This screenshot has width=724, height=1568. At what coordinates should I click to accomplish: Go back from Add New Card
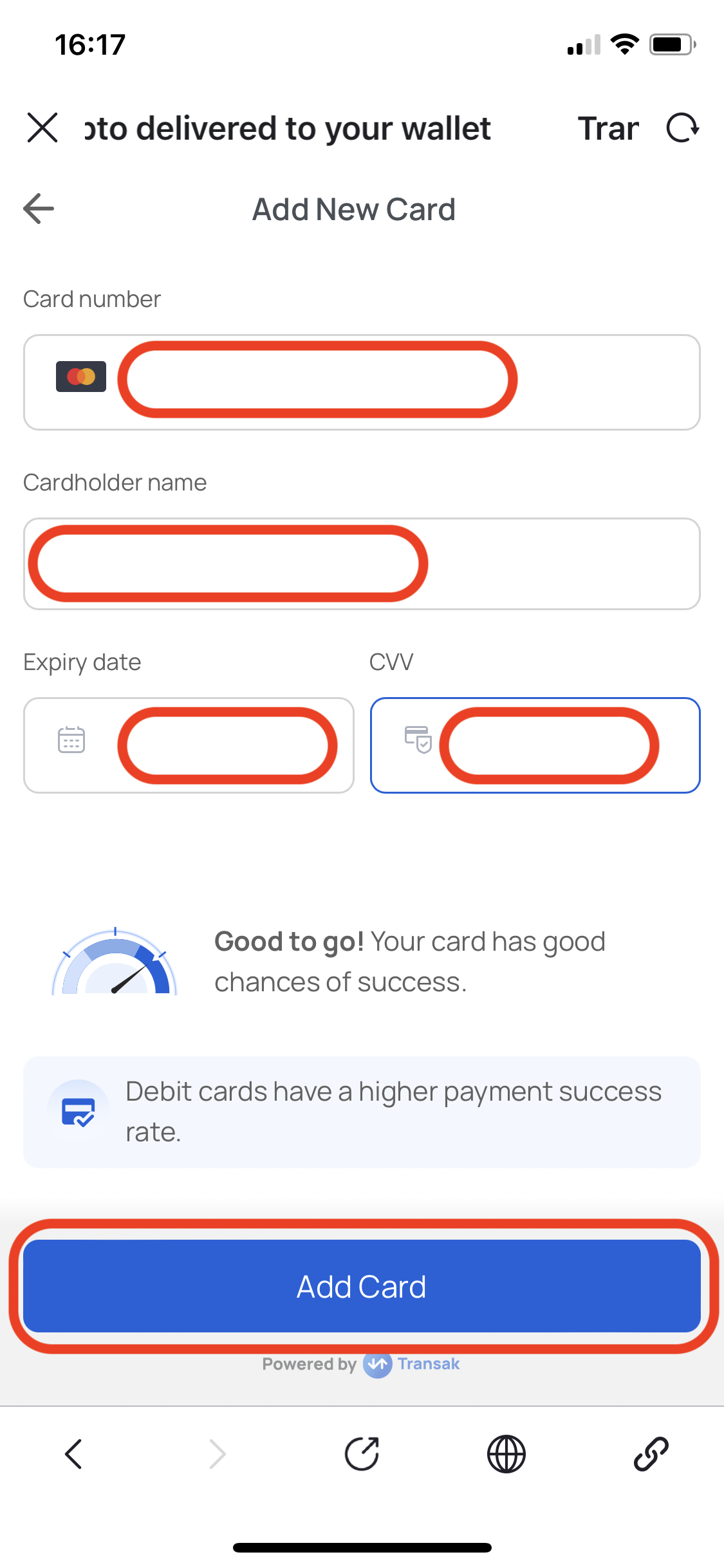pos(39,209)
